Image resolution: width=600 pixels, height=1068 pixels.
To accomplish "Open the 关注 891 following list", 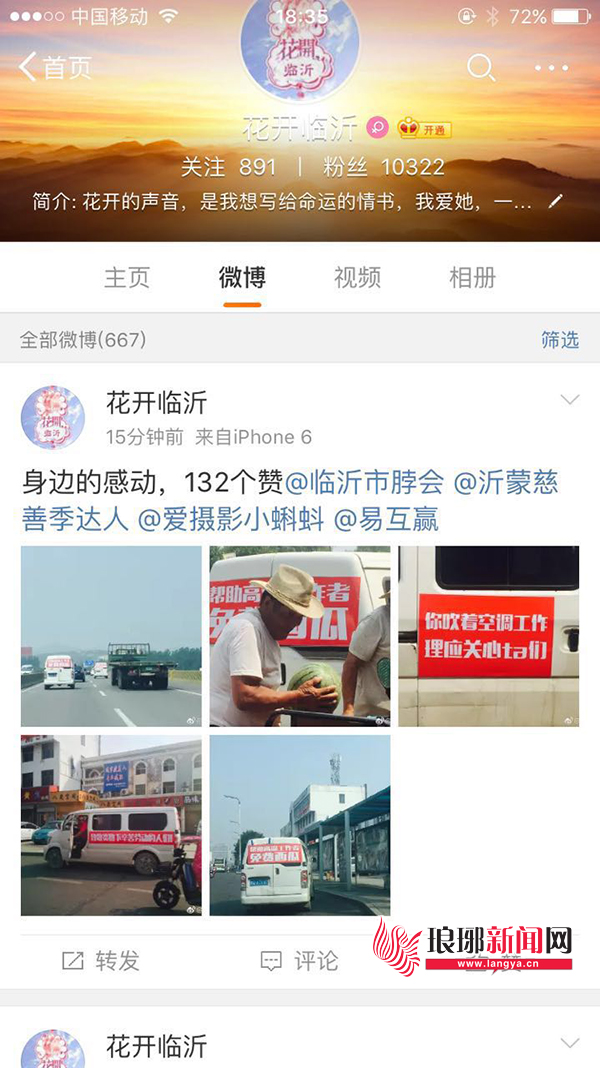I will 228,166.
